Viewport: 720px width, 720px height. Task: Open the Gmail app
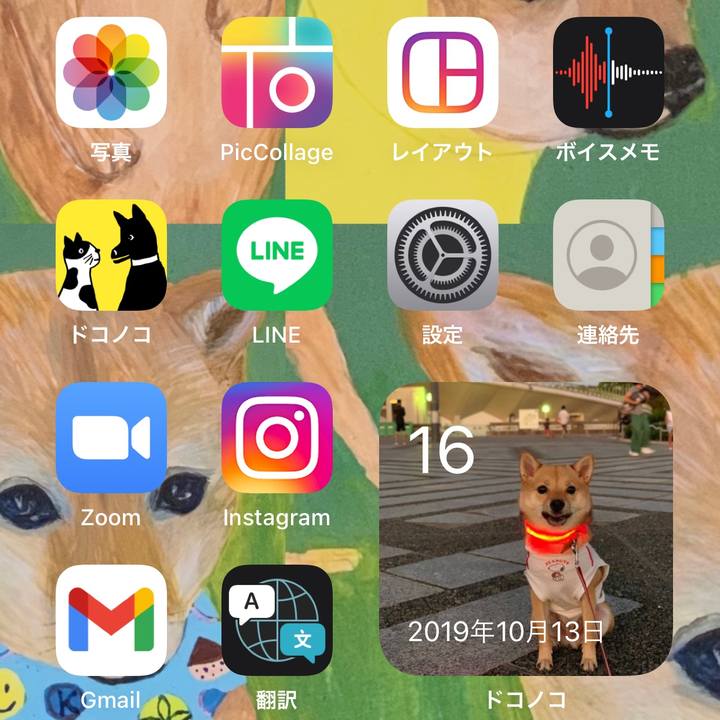pyautogui.click(x=111, y=620)
